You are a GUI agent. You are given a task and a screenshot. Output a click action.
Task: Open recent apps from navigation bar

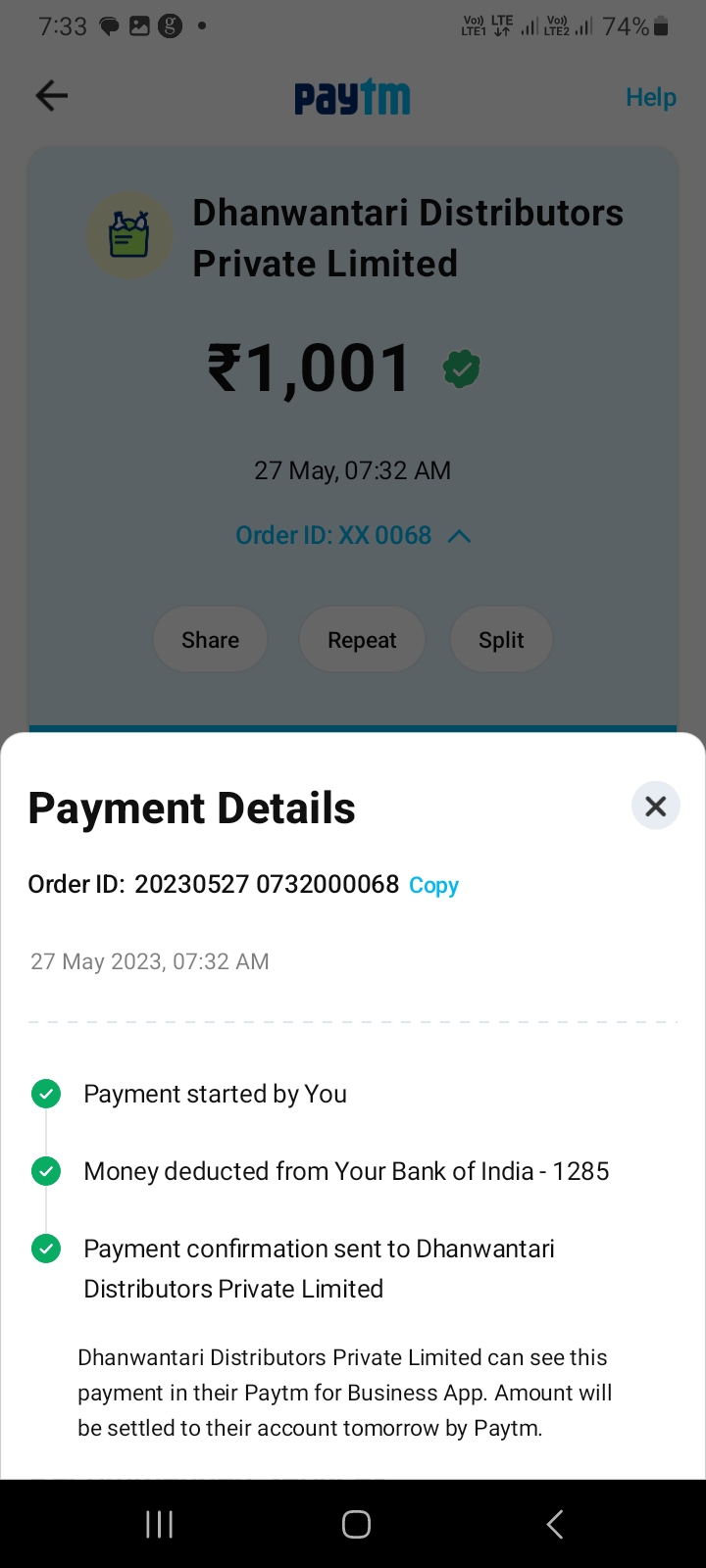click(159, 1524)
